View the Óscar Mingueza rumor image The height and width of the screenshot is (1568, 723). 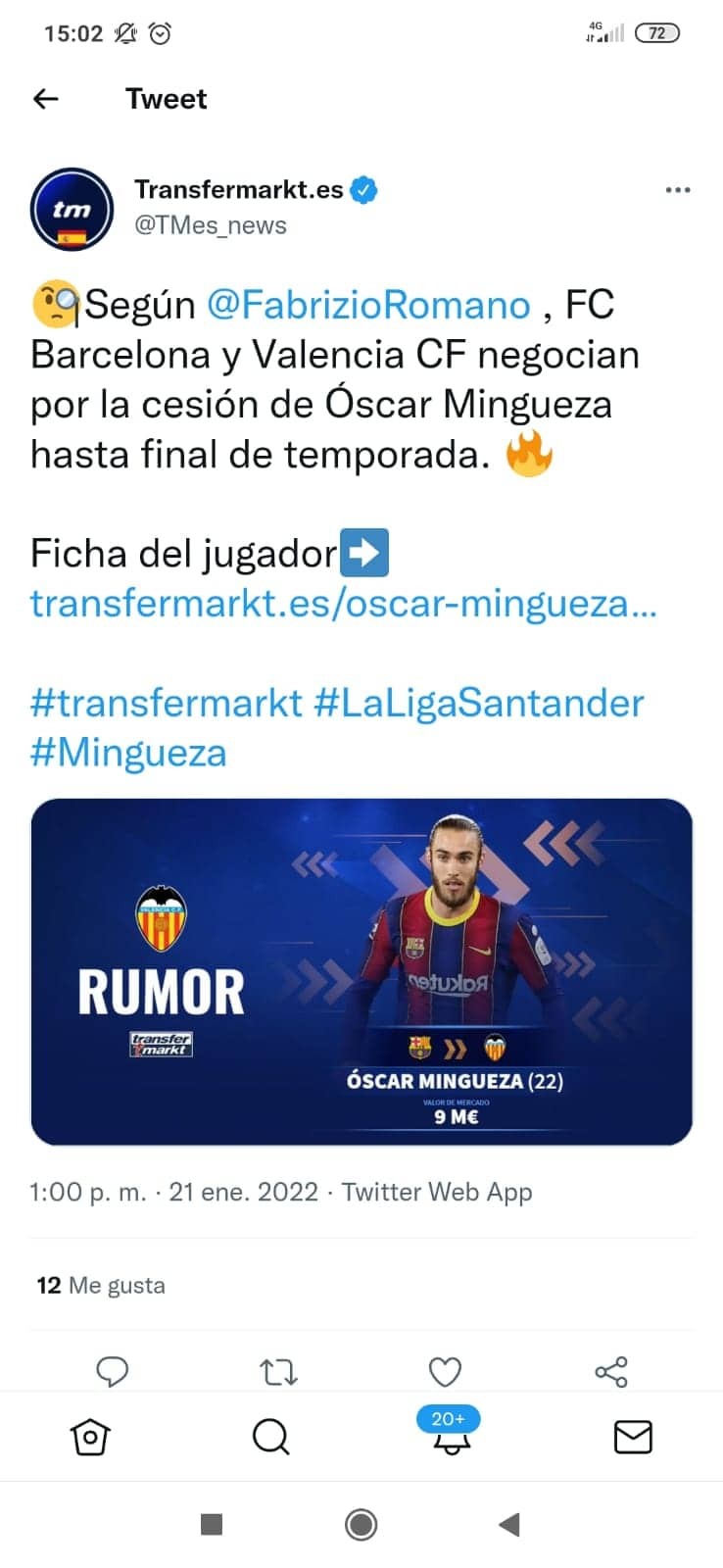[361, 971]
